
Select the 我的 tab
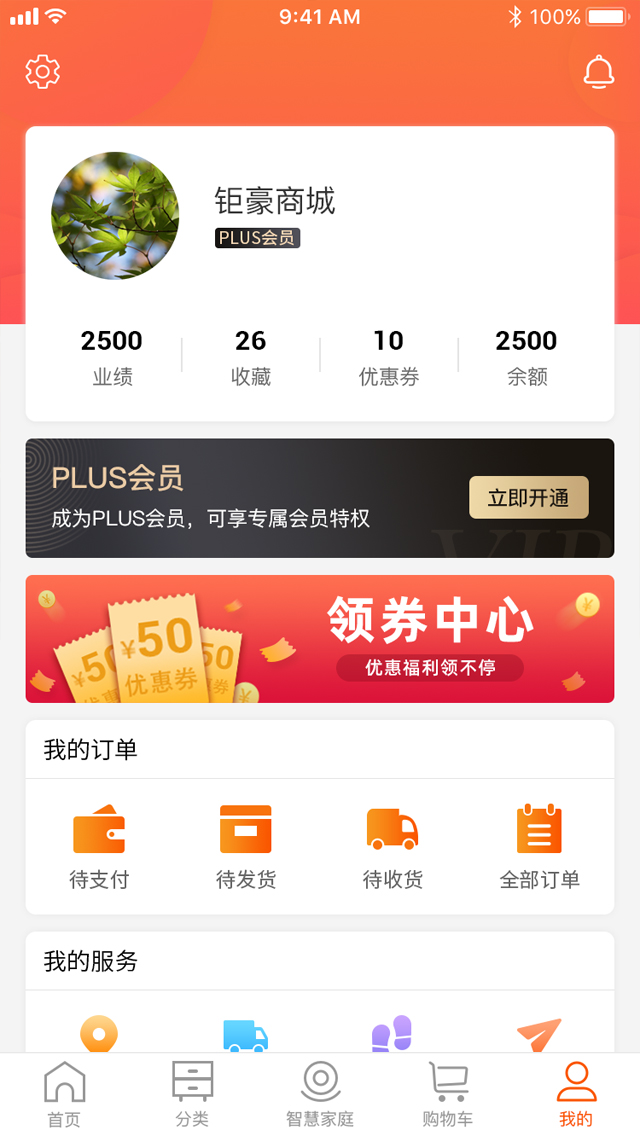click(x=576, y=1094)
